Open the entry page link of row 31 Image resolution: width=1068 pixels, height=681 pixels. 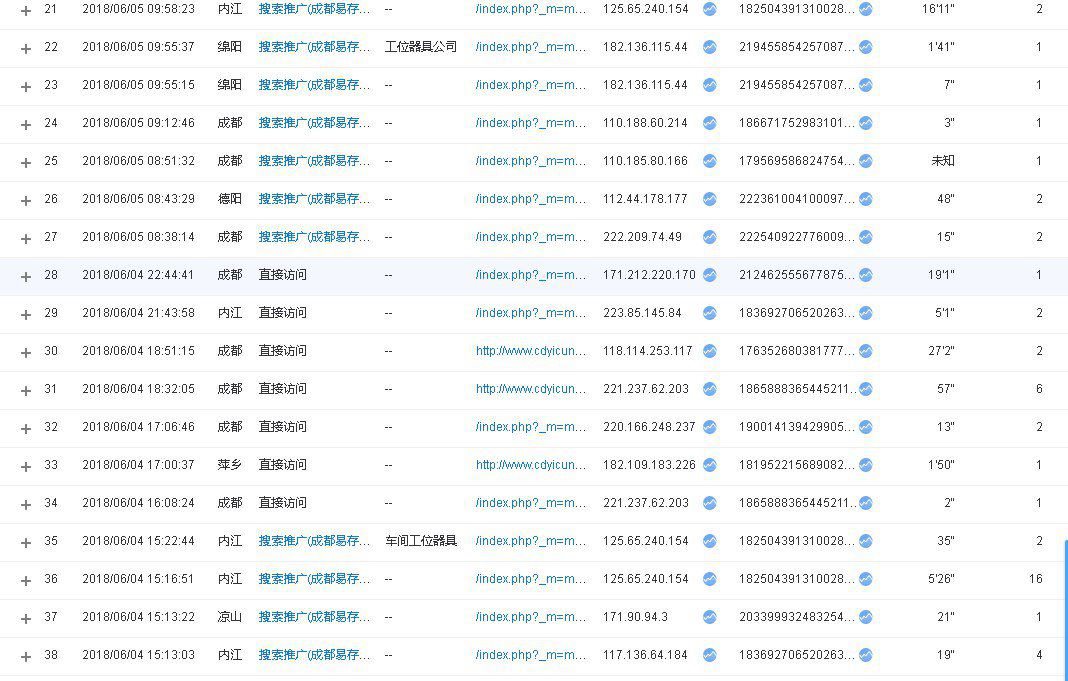pyautogui.click(x=531, y=389)
